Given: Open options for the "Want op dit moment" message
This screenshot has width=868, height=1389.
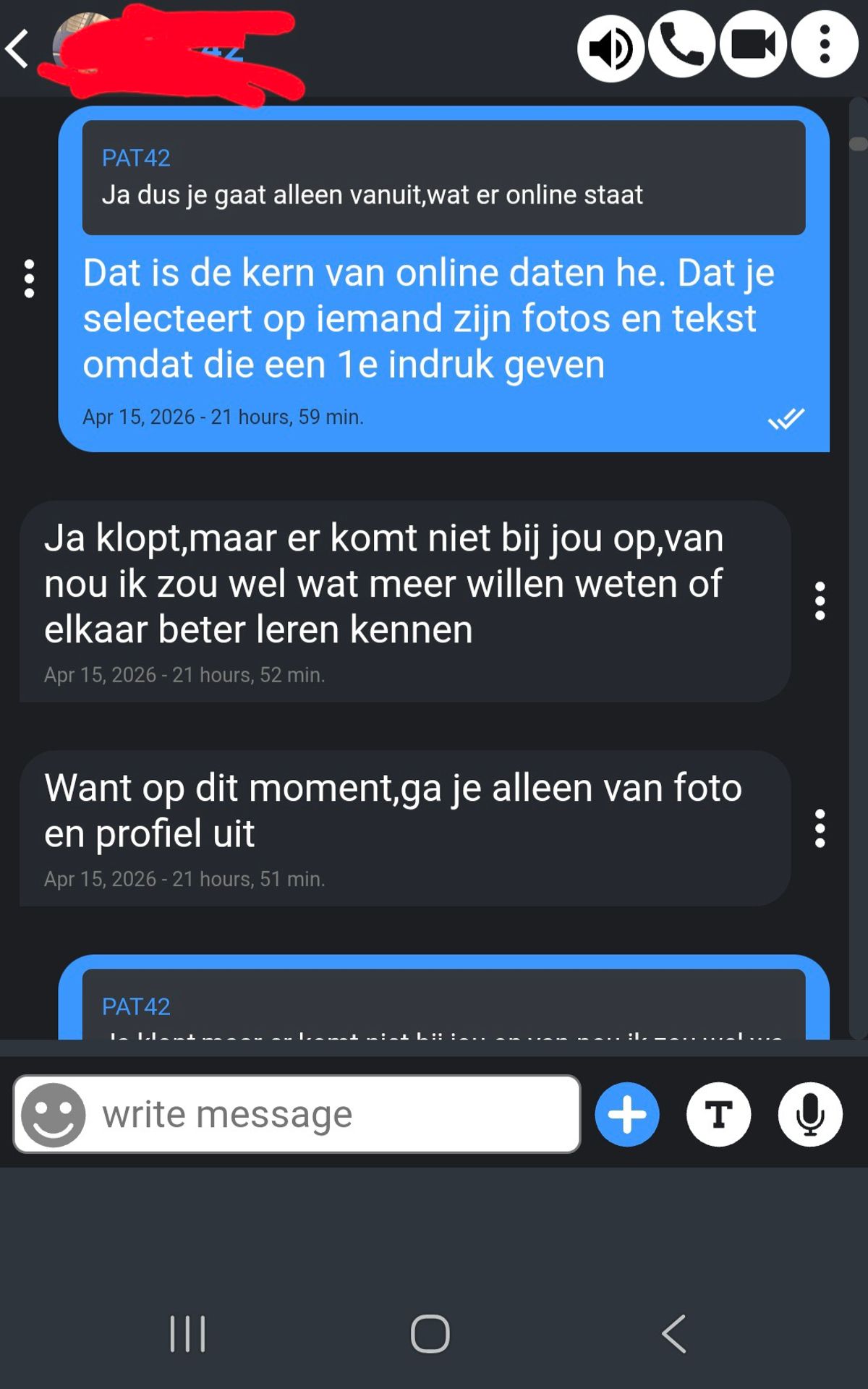Looking at the screenshot, I should pos(820,828).
